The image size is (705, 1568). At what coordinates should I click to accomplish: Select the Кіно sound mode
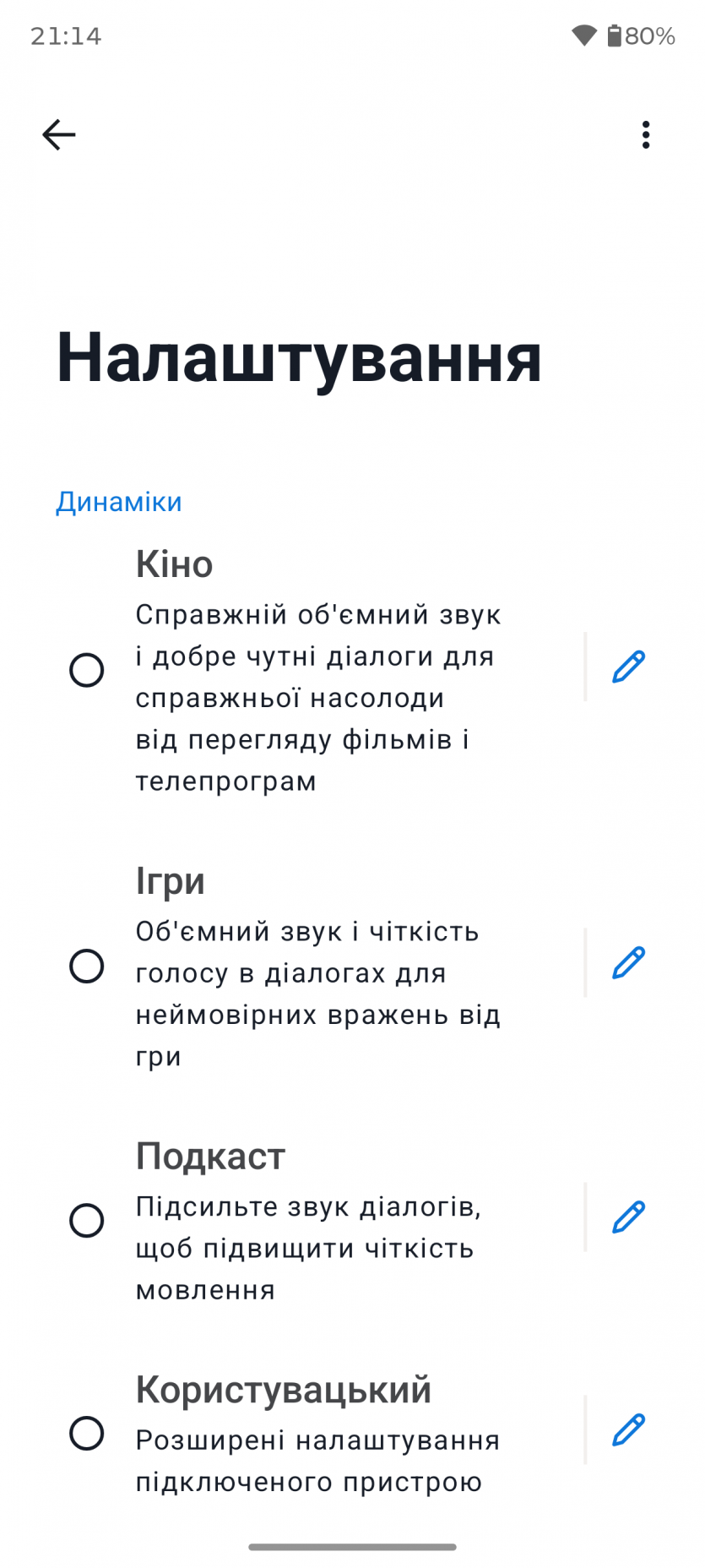pos(86,670)
